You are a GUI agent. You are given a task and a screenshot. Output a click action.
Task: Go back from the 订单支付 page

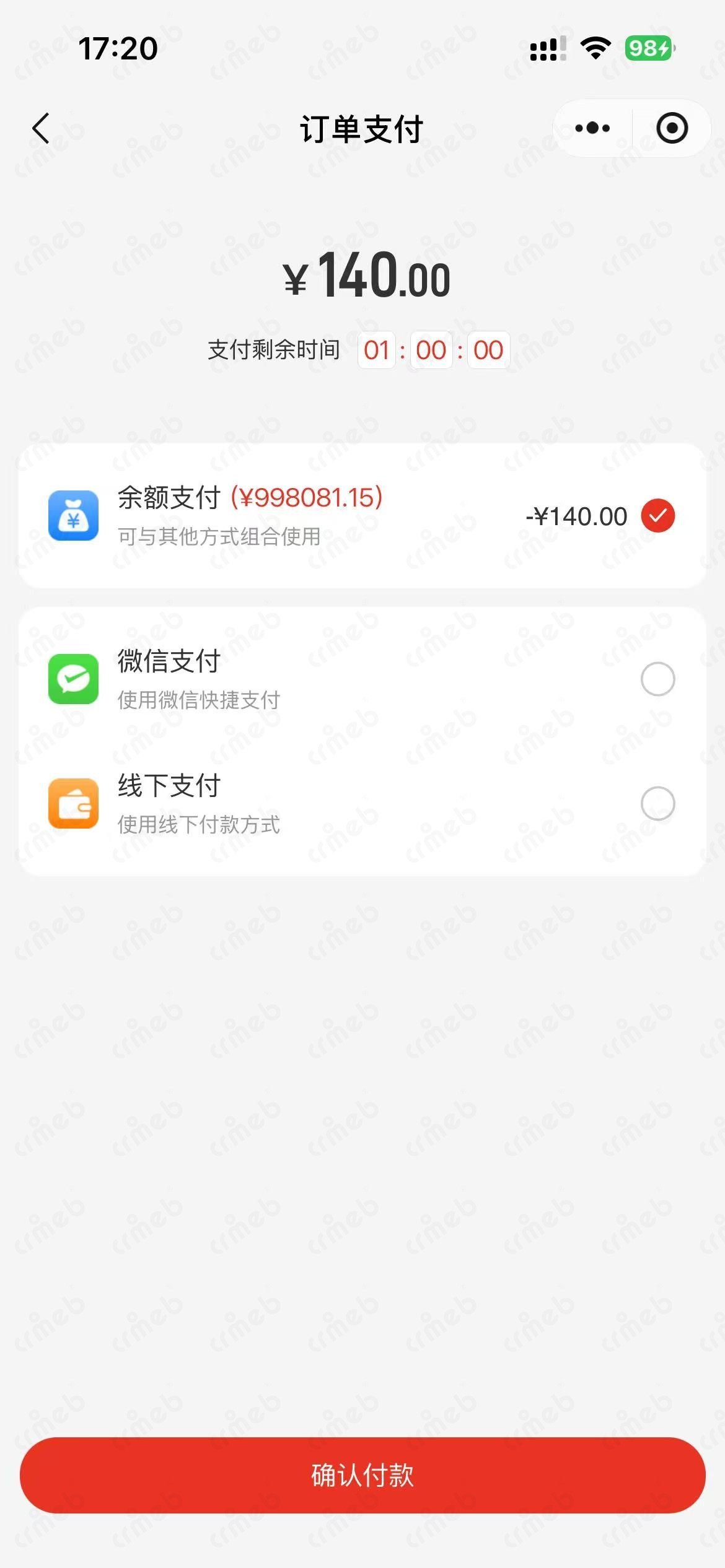(x=41, y=129)
